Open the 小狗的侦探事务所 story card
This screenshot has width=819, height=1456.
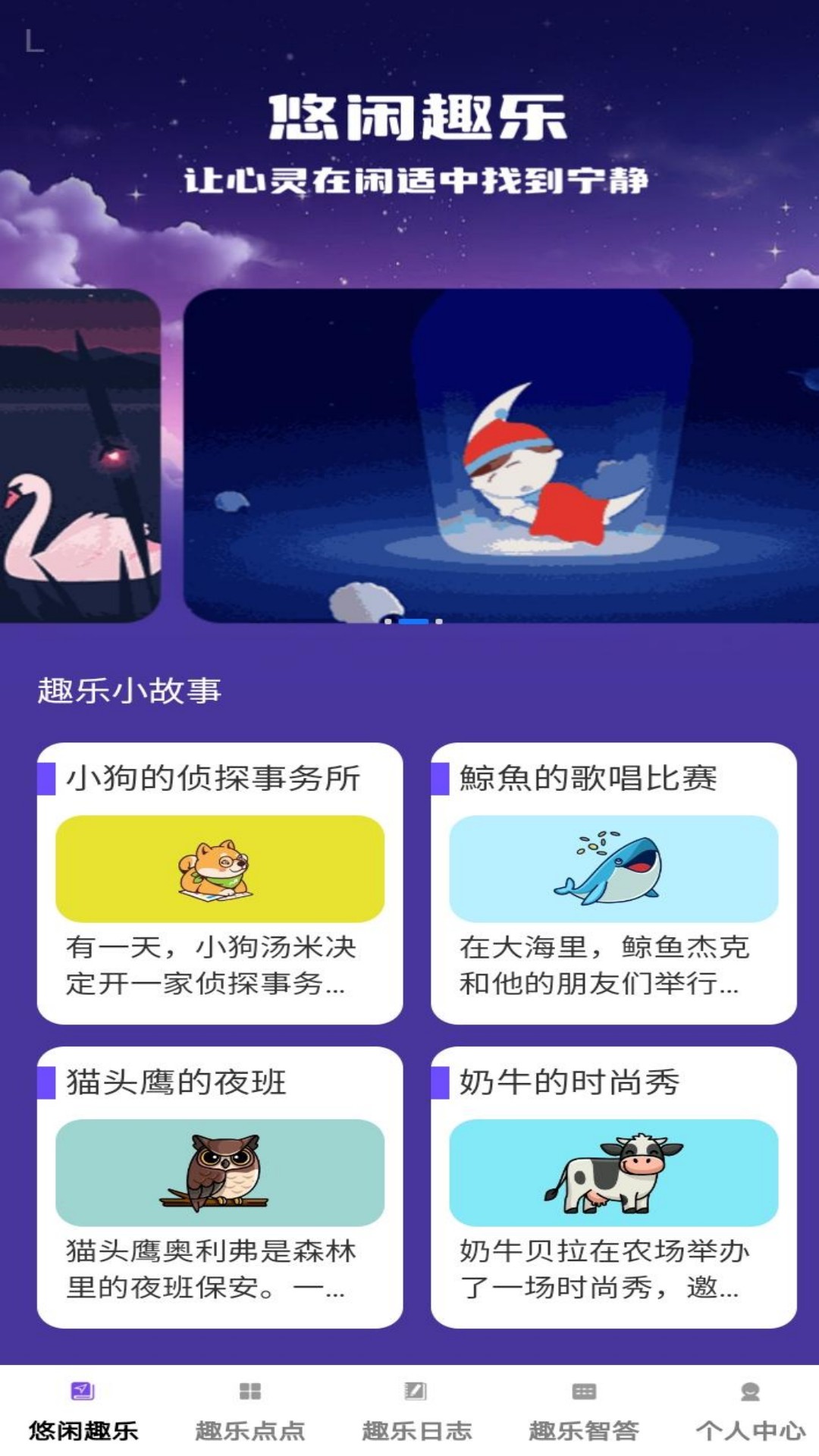[220, 883]
